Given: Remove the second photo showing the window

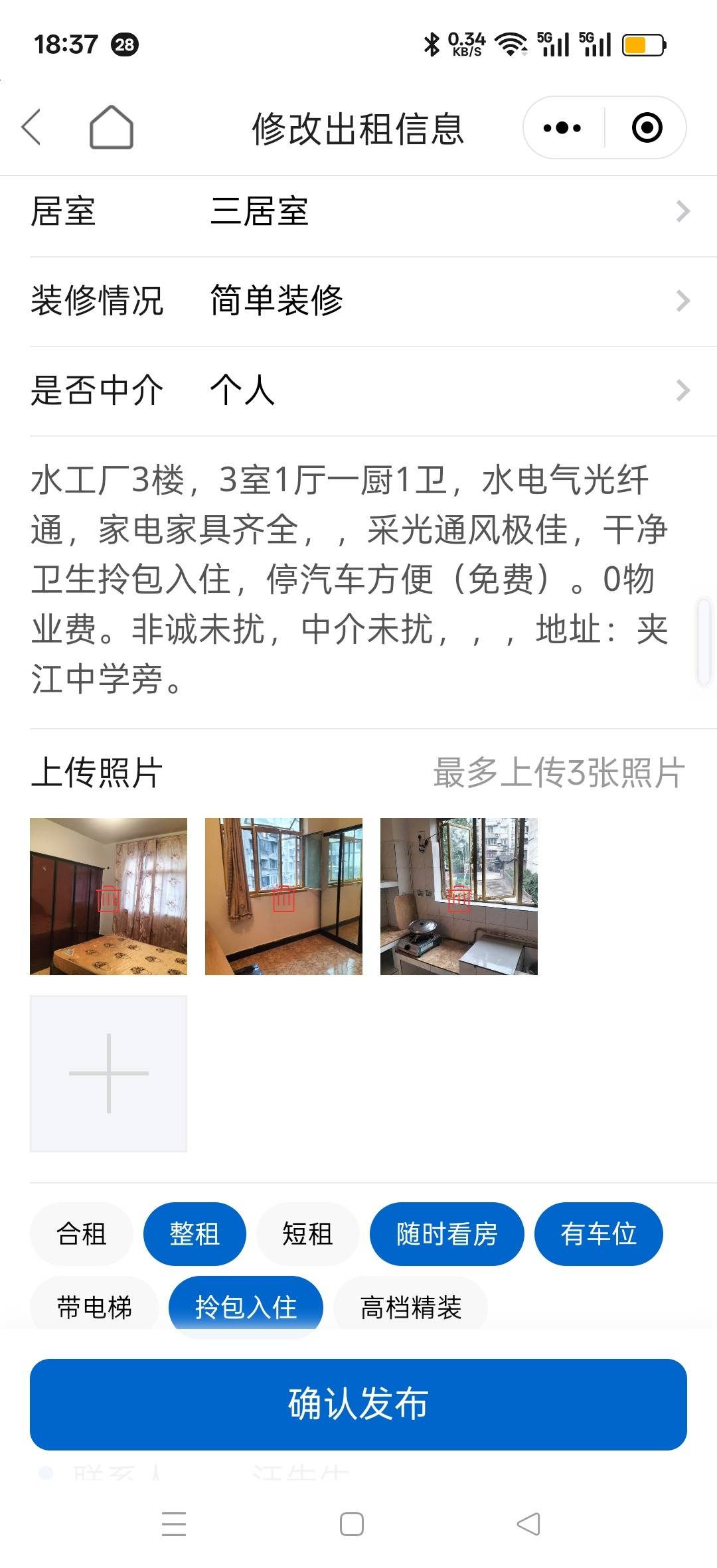Looking at the screenshot, I should 283,898.
